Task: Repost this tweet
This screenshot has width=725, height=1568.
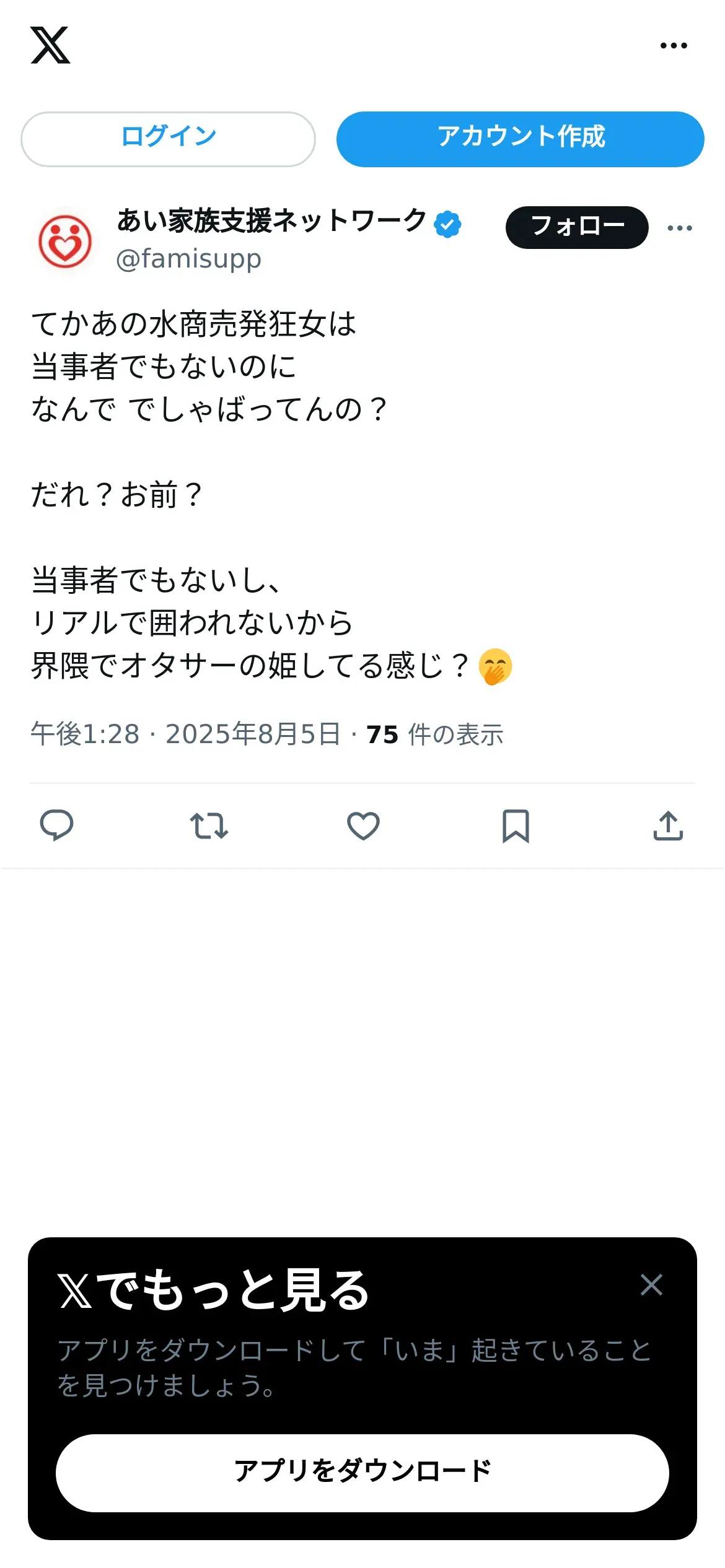Action: point(209,825)
